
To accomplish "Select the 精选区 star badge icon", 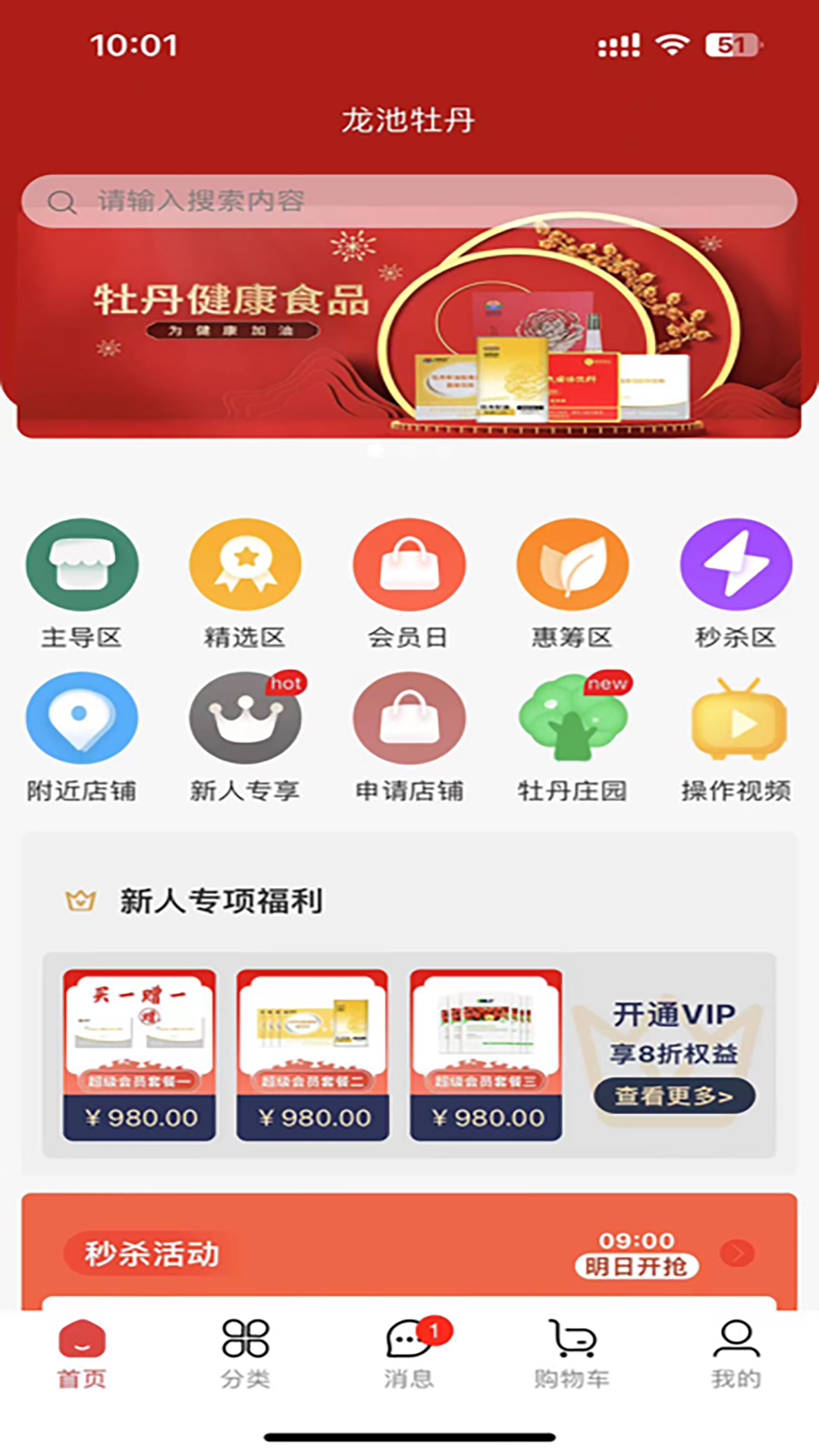I will [245, 564].
